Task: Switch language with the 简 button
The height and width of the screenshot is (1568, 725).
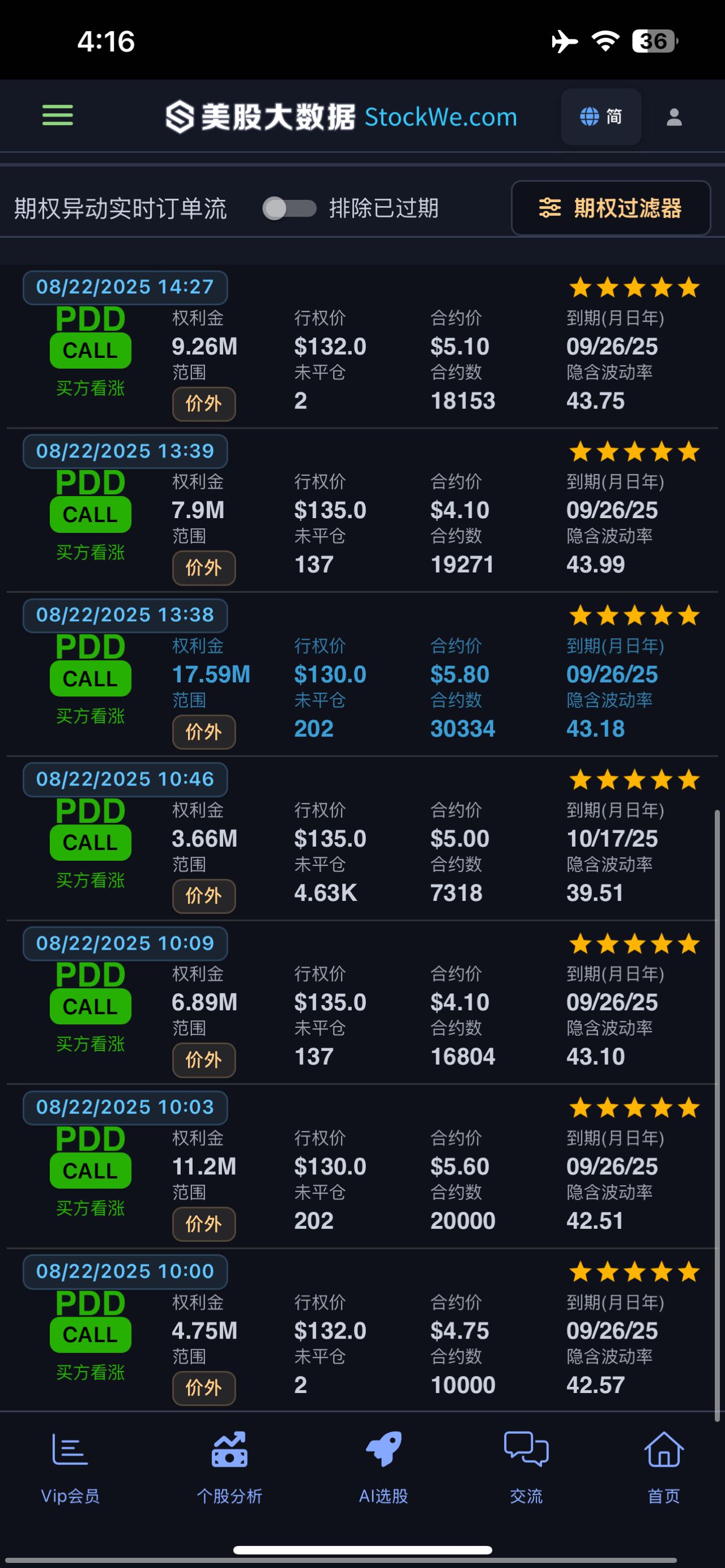Action: (x=600, y=116)
